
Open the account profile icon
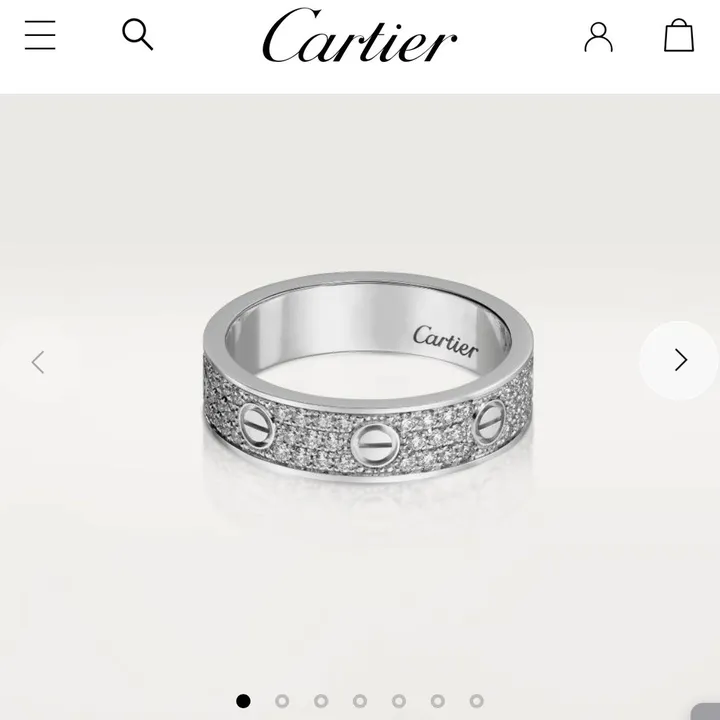coord(598,36)
